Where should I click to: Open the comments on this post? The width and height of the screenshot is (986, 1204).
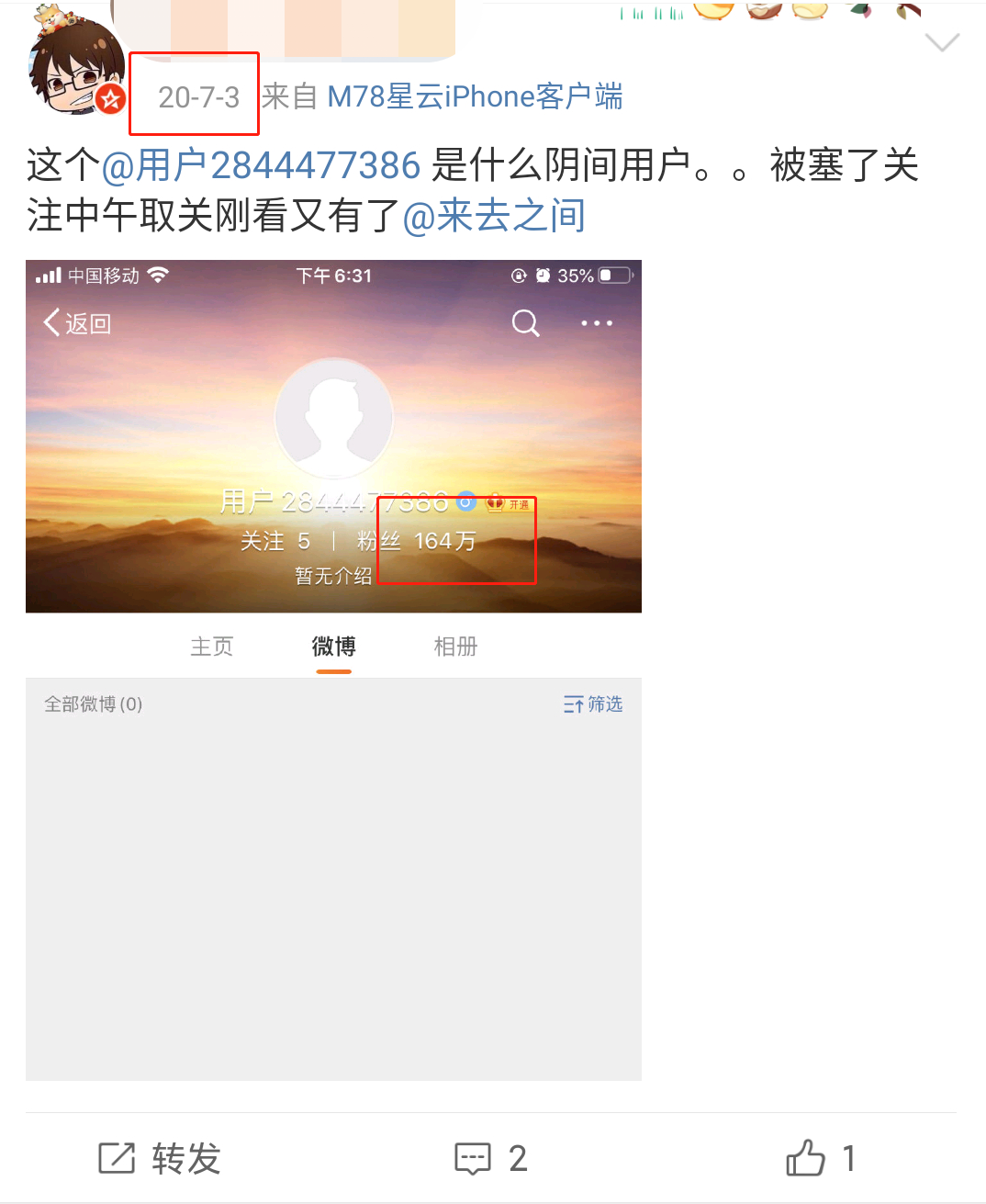(491, 1158)
